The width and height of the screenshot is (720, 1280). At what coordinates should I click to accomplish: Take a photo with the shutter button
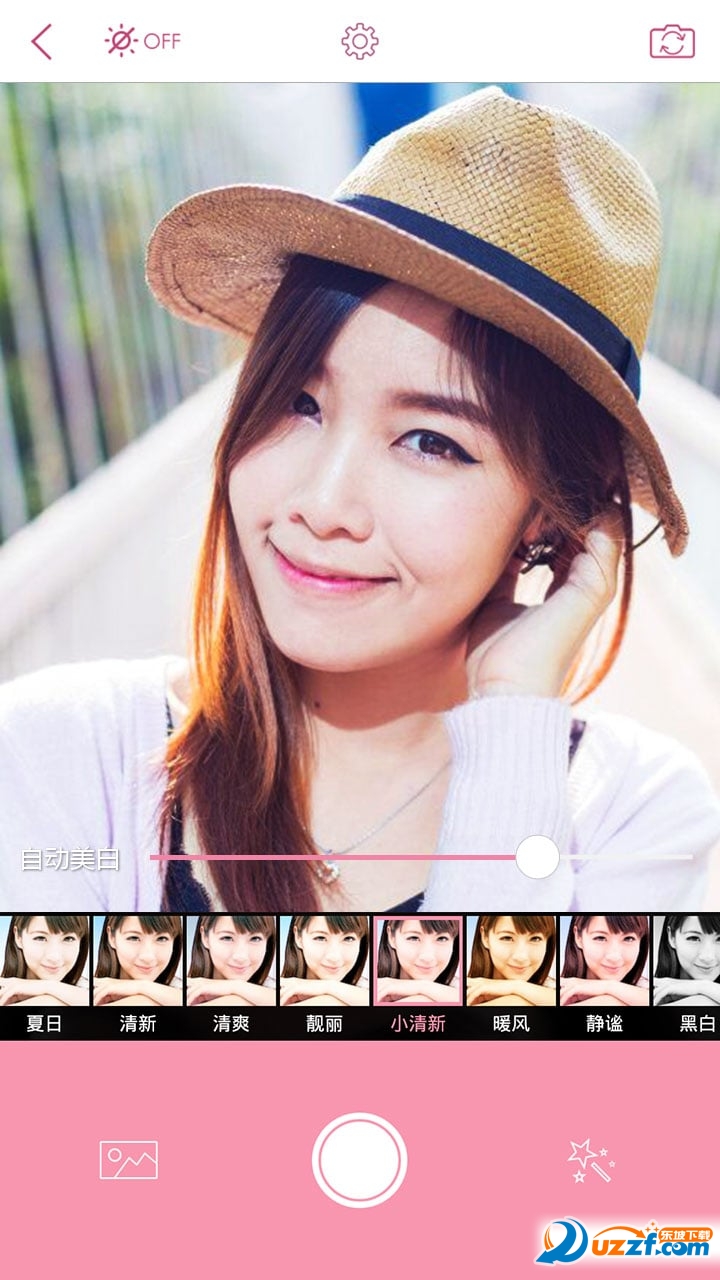[x=359, y=1160]
